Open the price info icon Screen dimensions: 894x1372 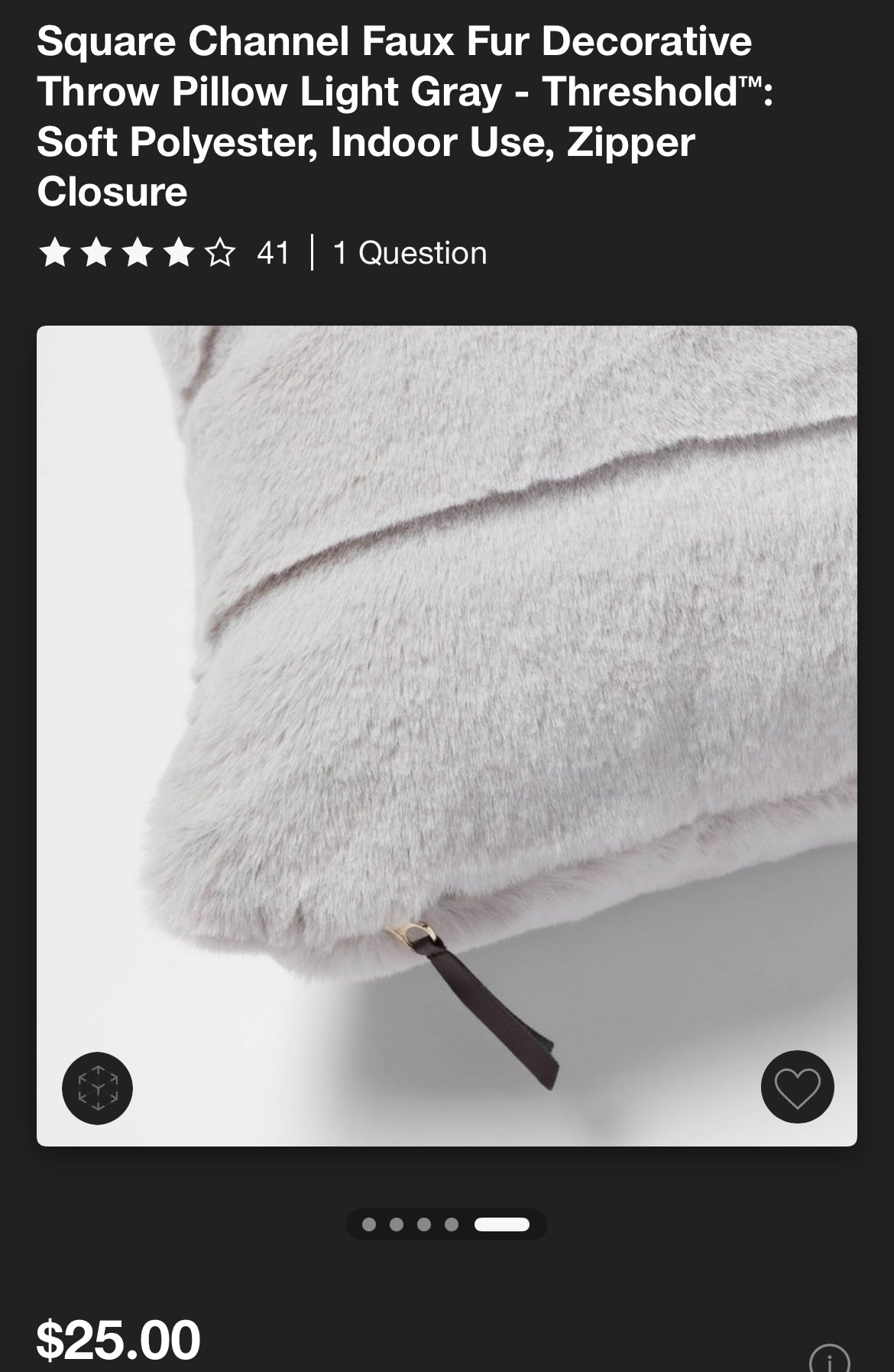tap(829, 1359)
